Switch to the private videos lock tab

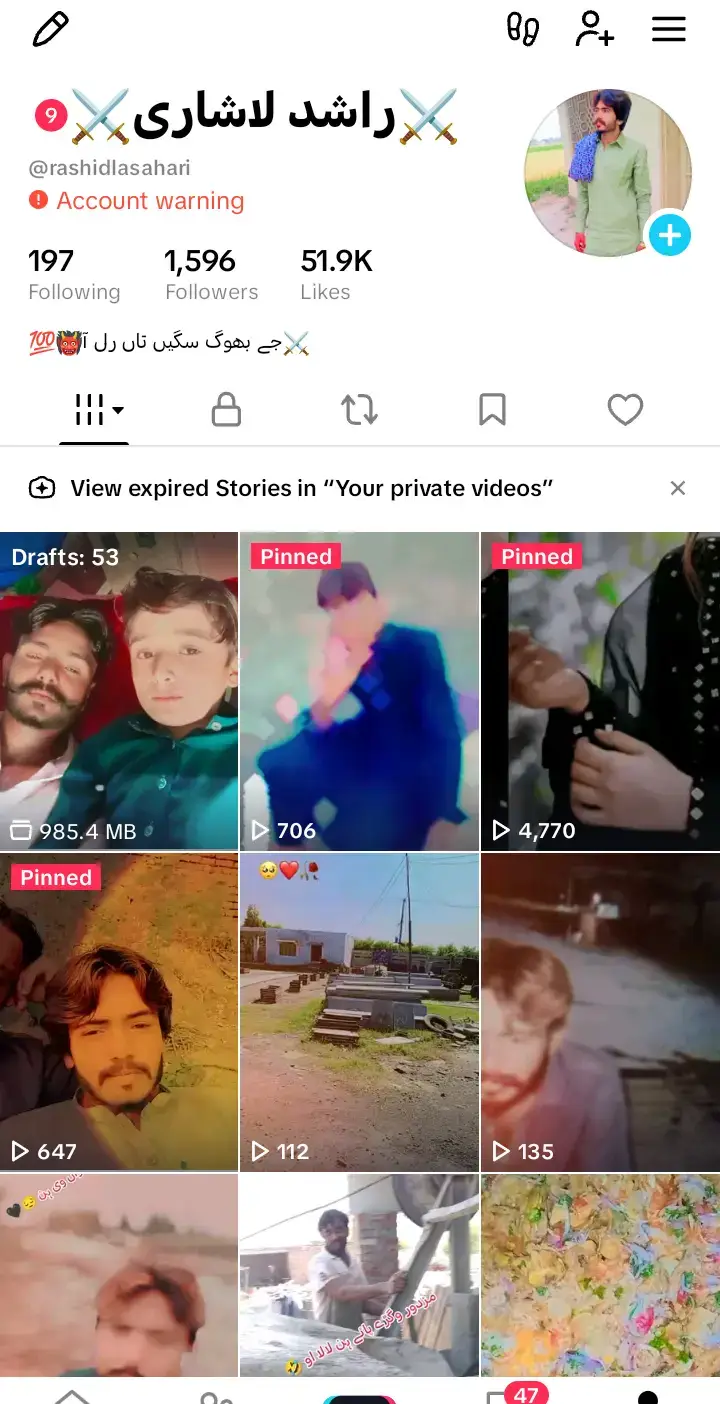226,410
